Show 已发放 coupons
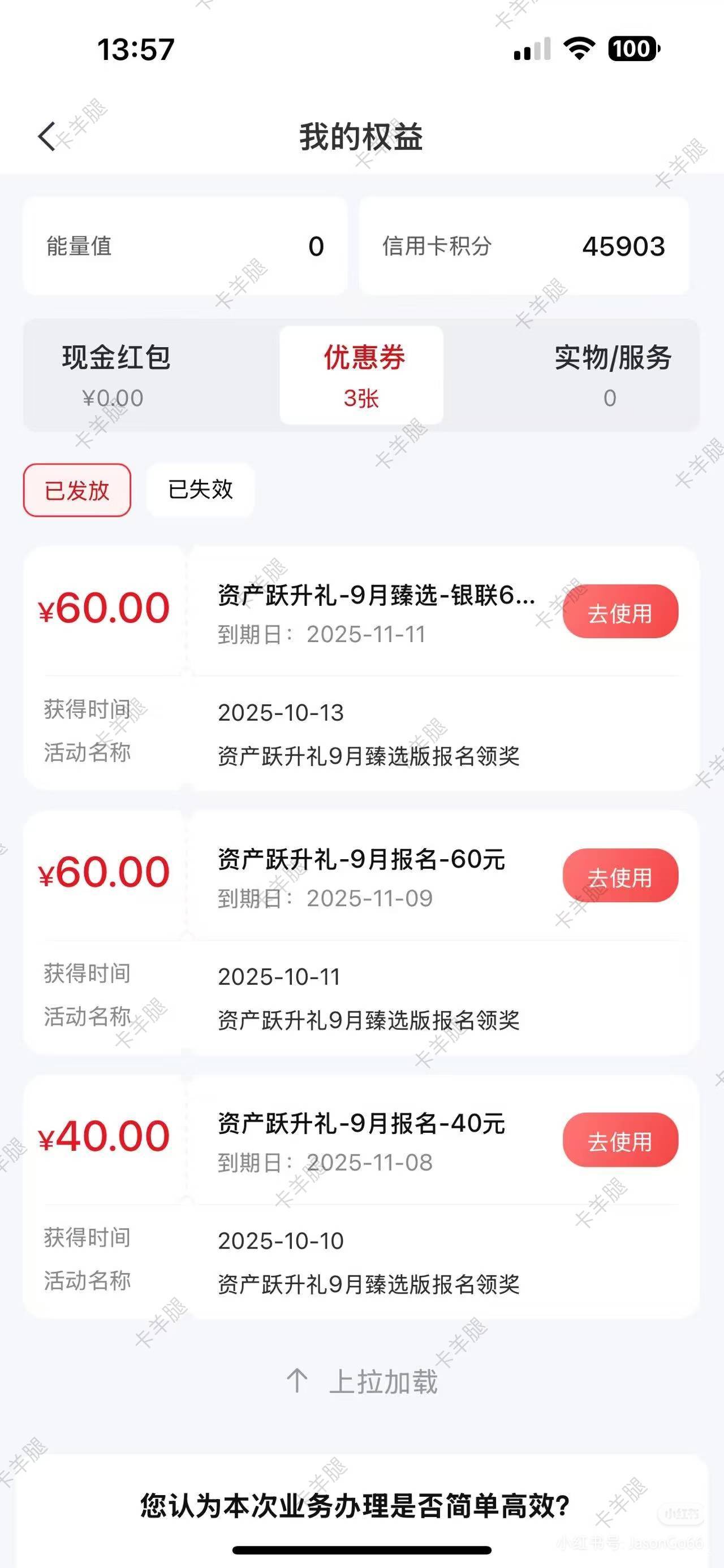 tap(77, 490)
